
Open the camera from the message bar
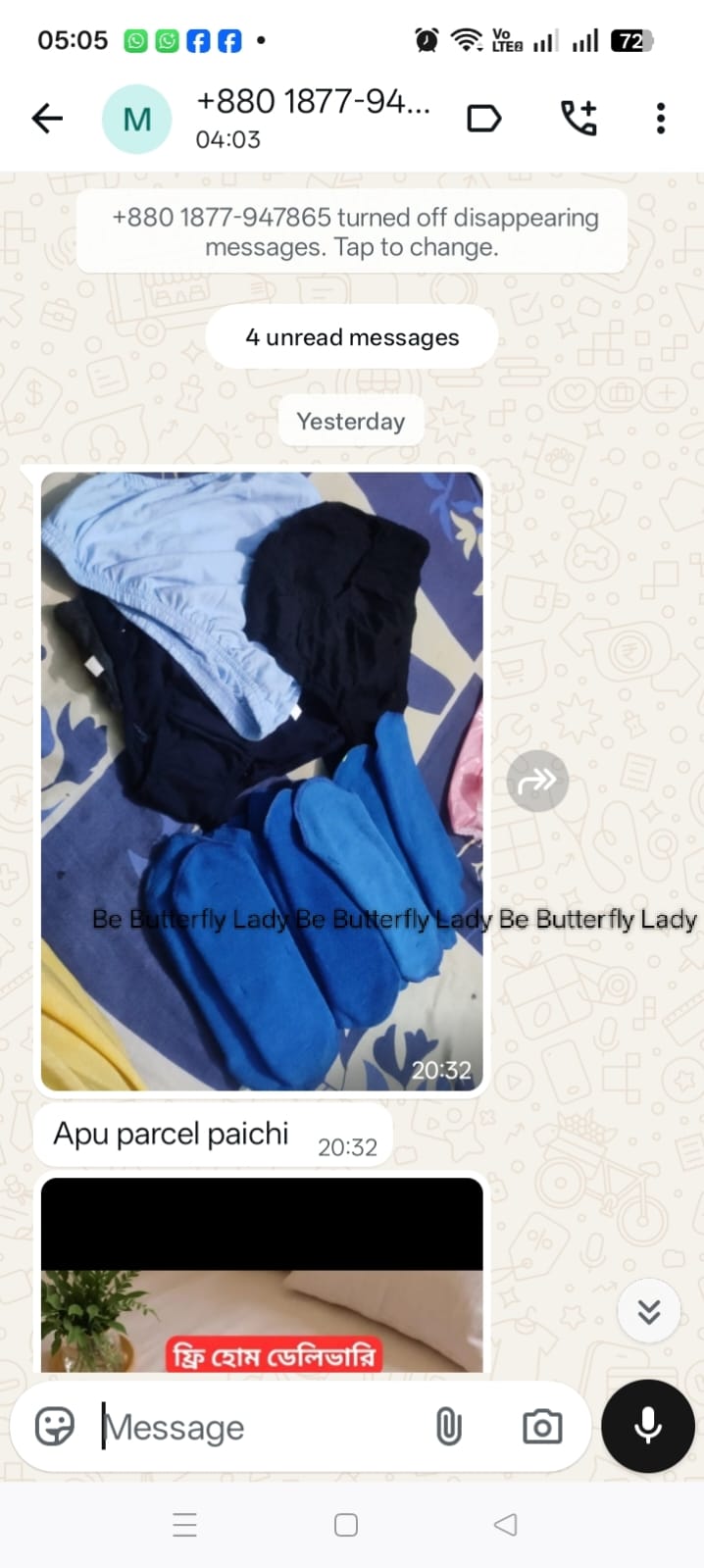(x=542, y=1427)
